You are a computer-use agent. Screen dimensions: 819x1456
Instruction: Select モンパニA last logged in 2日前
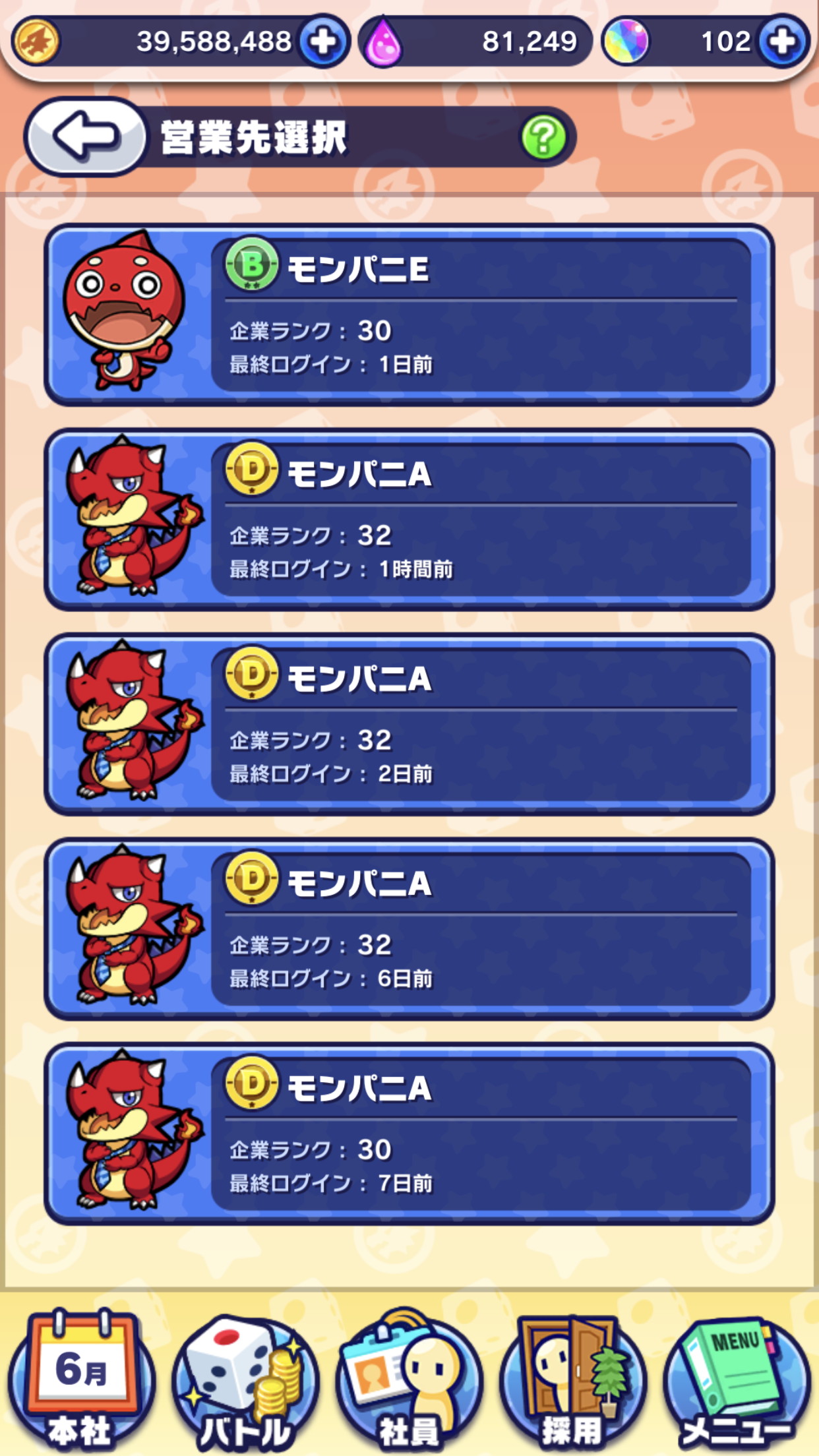click(409, 724)
